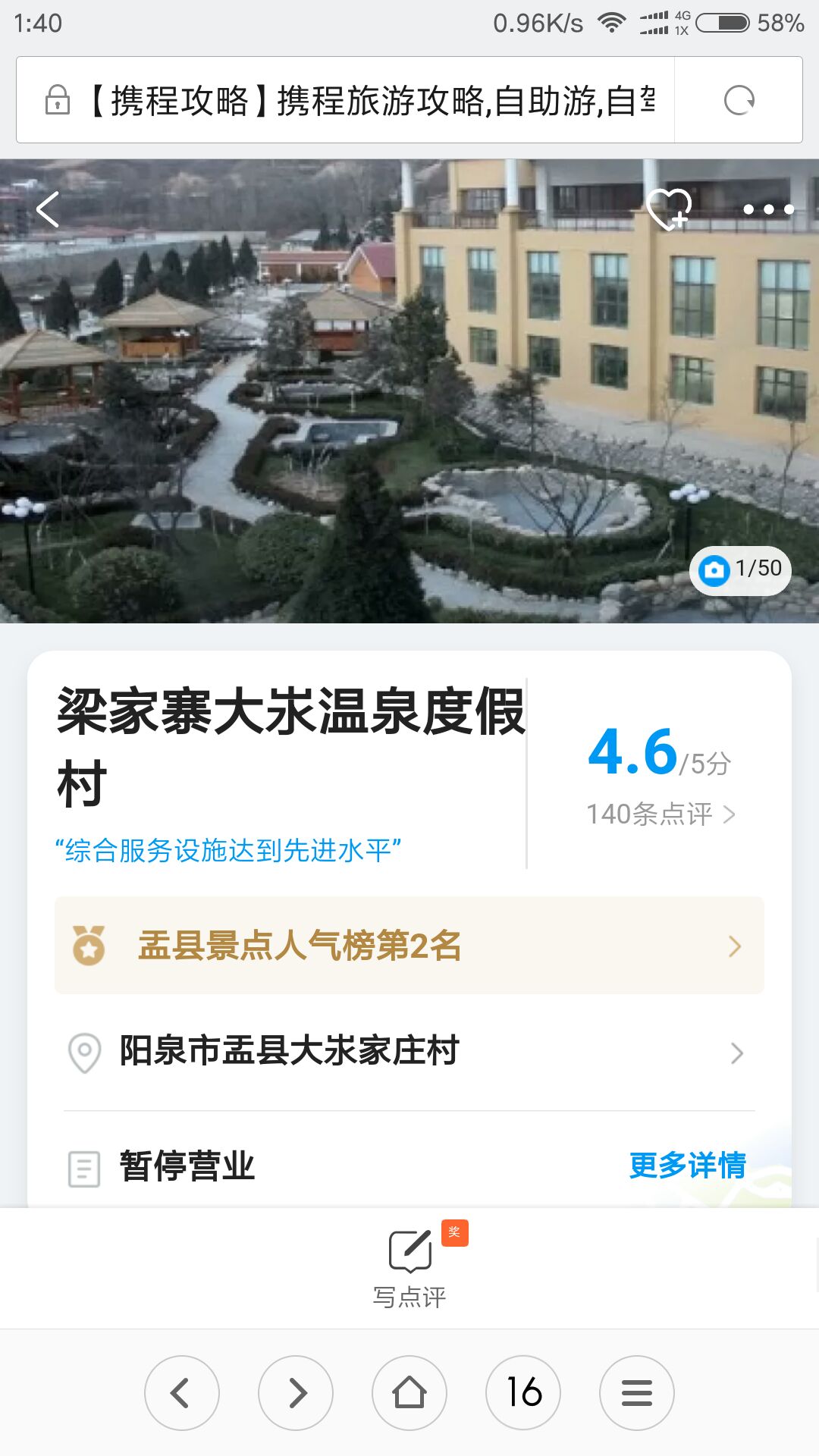Write a review with 写点评
Image resolution: width=819 pixels, height=1456 pixels.
click(x=409, y=1266)
